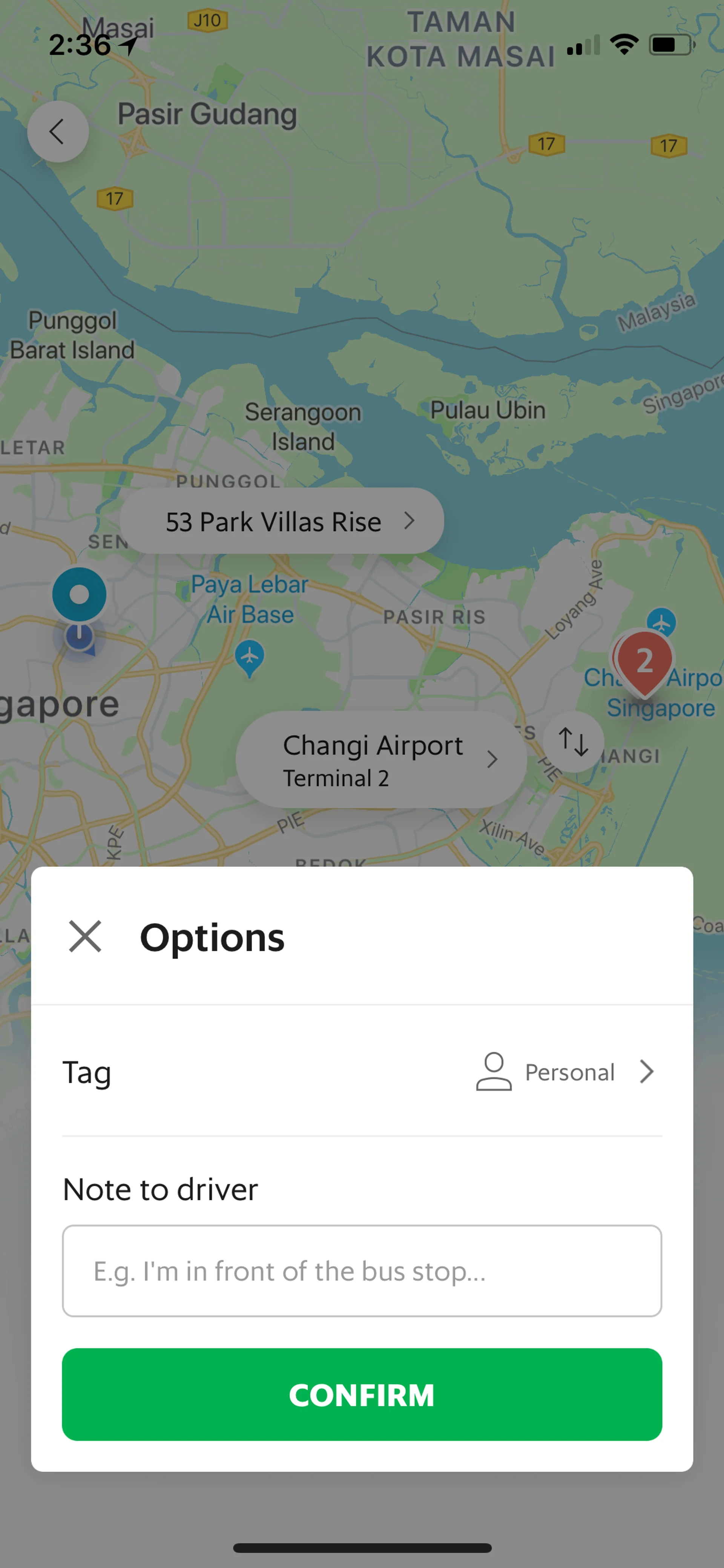724x1568 pixels.
Task: Edit pickup location 53 Park Villas Rise
Action: point(282,521)
